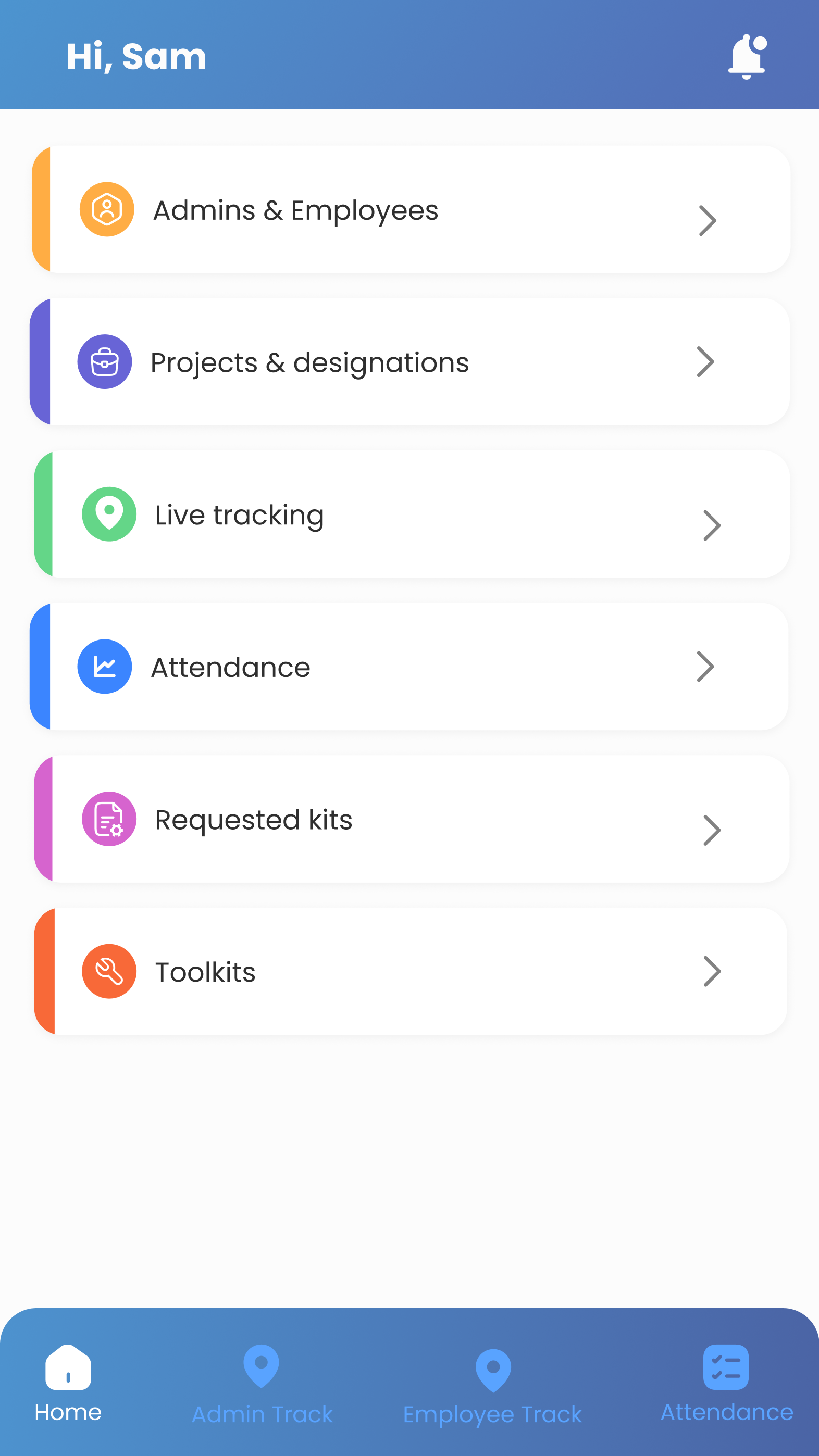The image size is (819, 1456).
Task: Open the Live tracking row
Action: [x=411, y=514]
